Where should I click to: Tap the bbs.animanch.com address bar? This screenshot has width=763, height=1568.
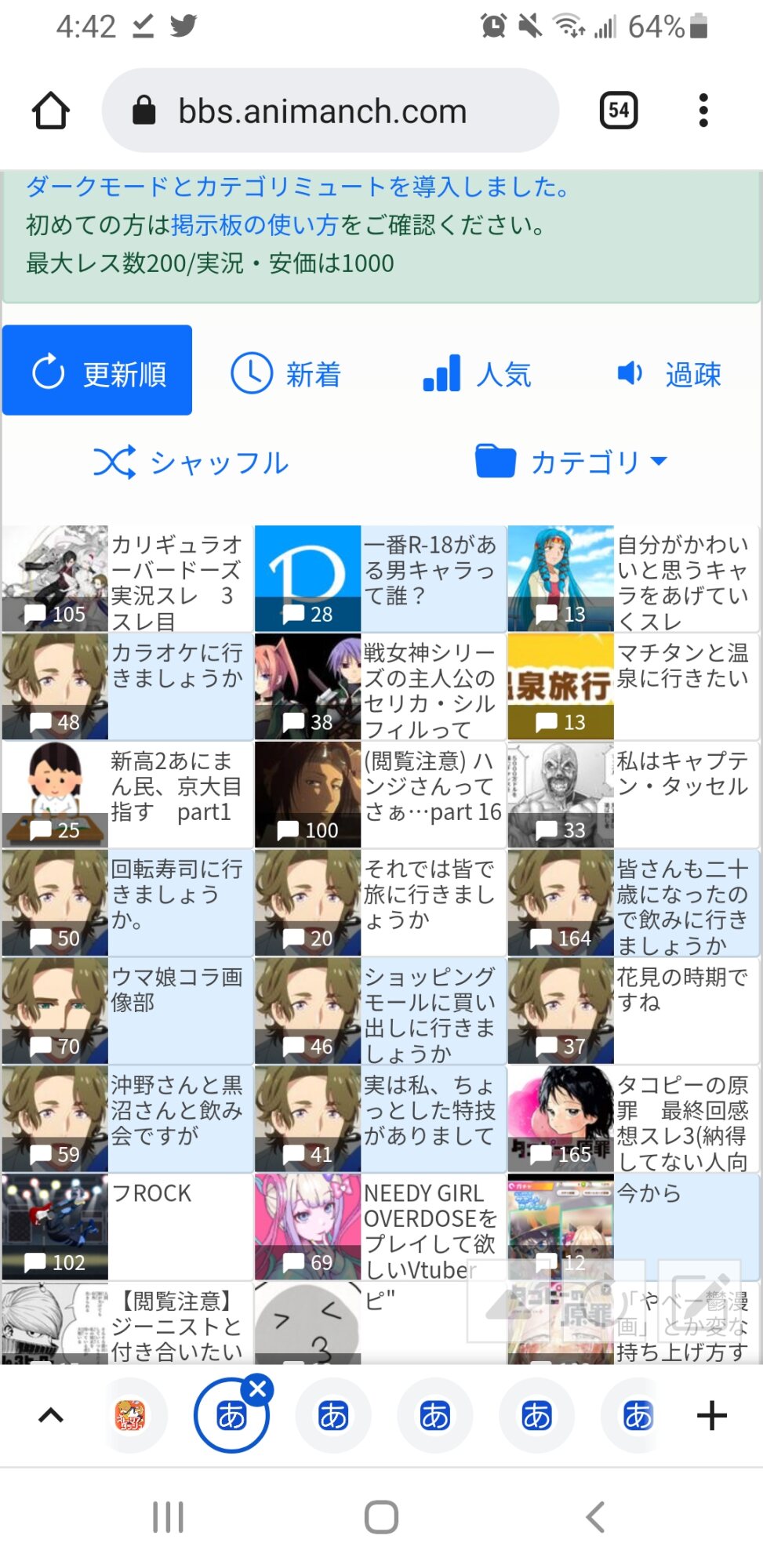click(329, 111)
